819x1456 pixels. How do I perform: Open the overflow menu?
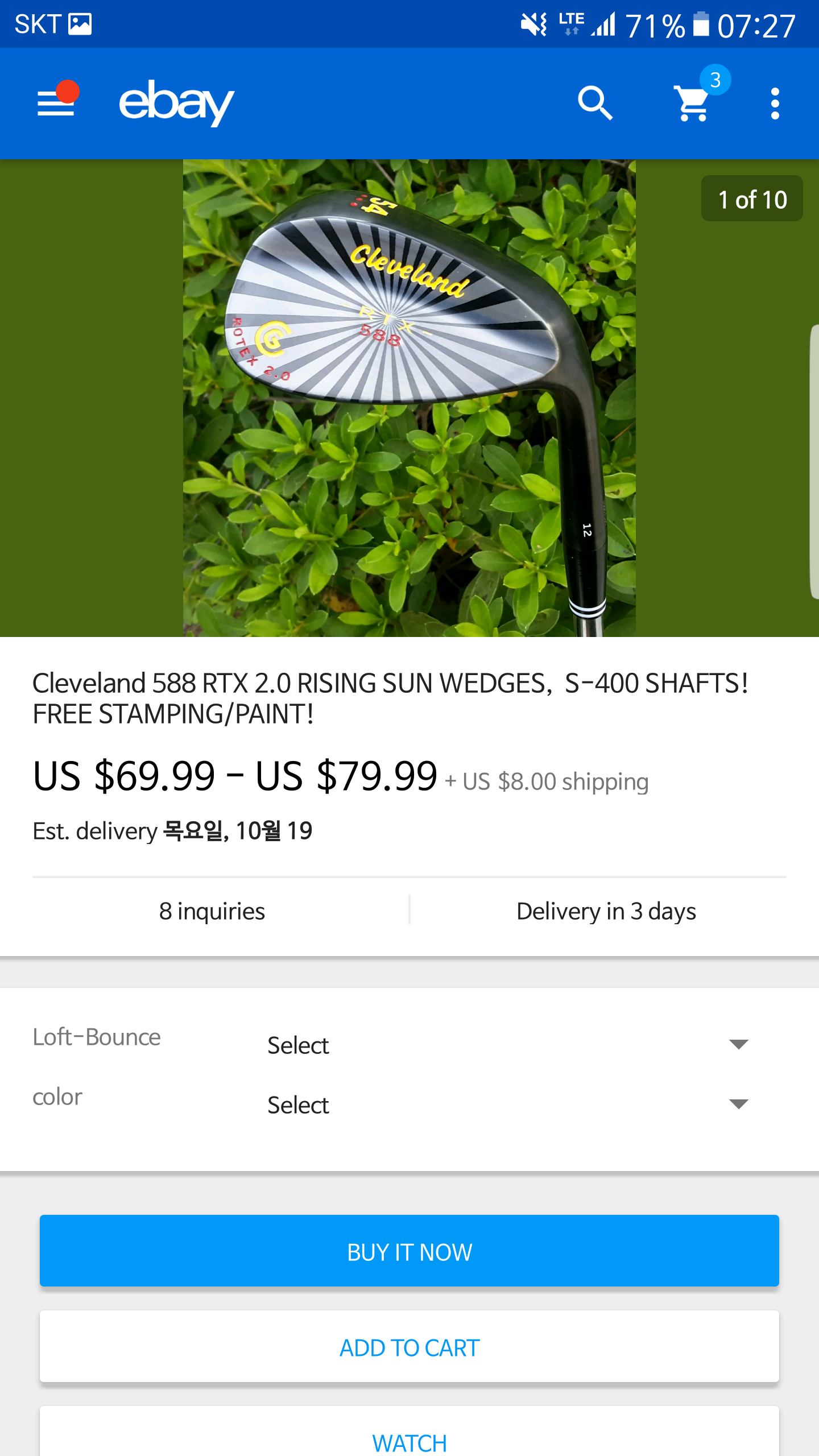(775, 104)
